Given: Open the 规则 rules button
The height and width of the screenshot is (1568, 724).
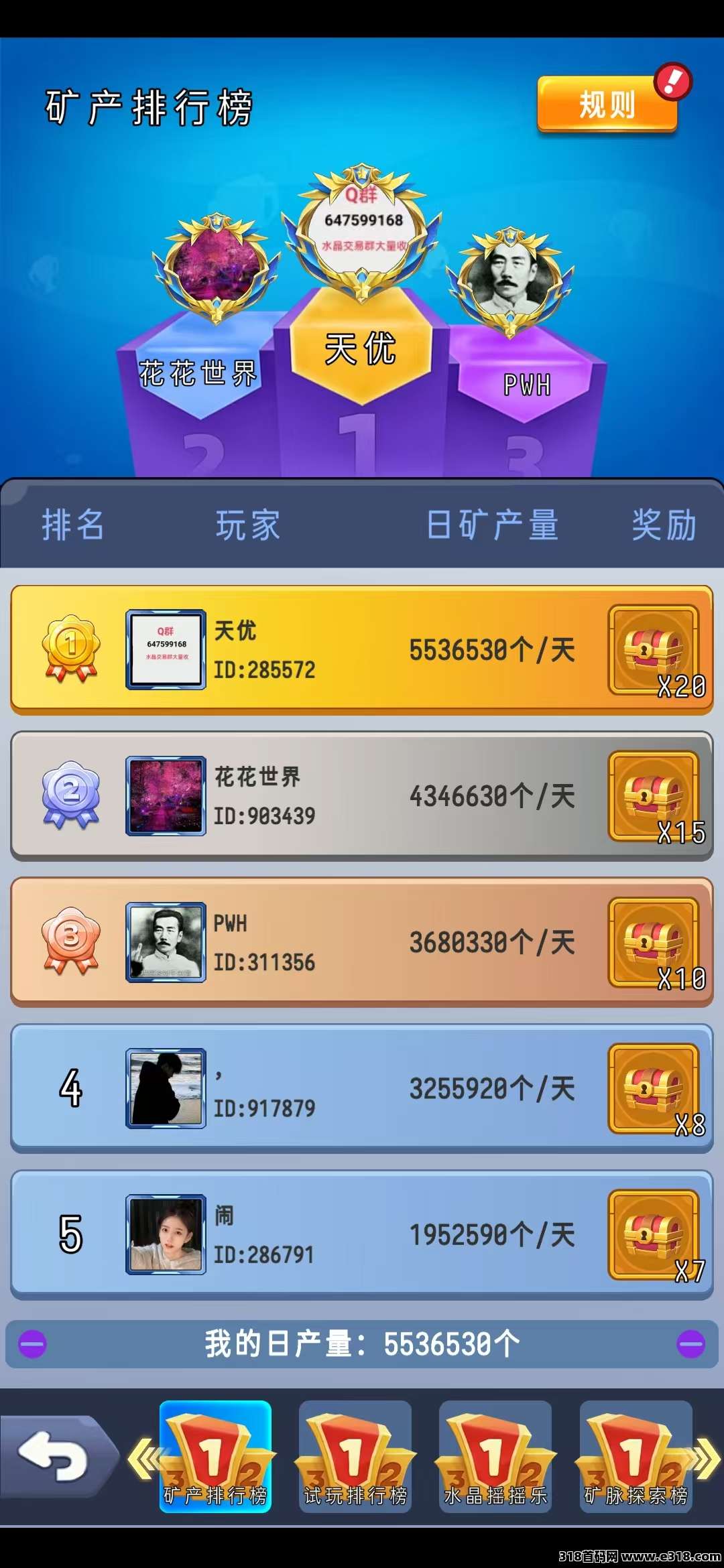Looking at the screenshot, I should point(607,105).
